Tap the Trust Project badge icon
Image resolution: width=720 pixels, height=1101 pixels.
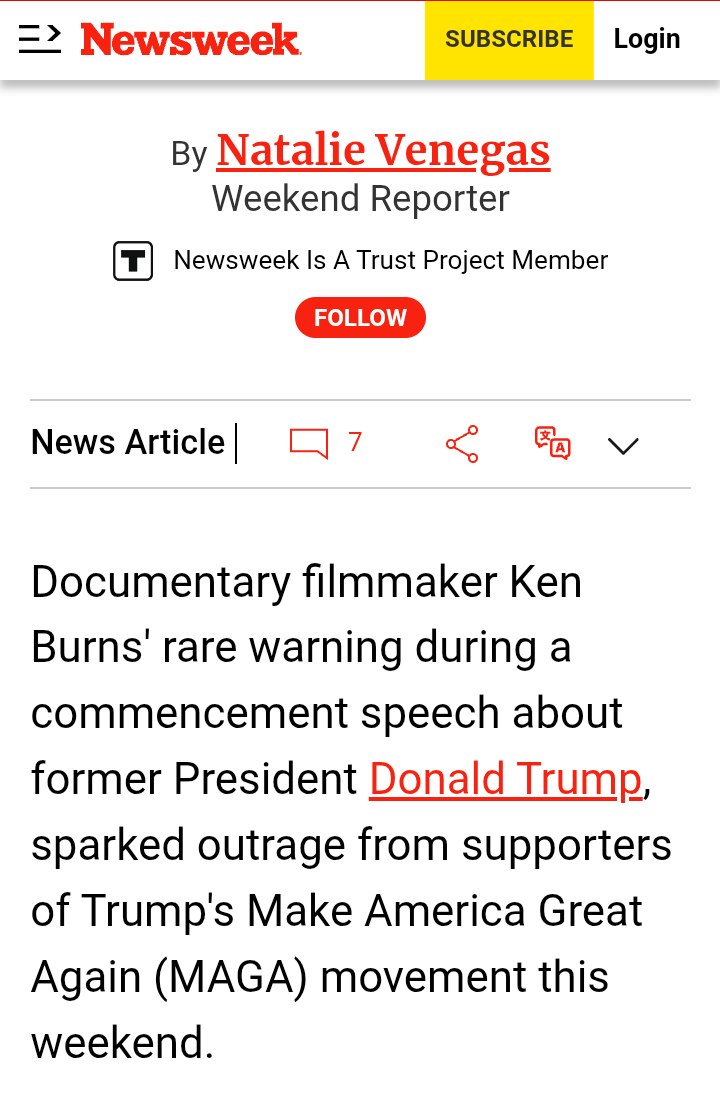[x=133, y=261]
